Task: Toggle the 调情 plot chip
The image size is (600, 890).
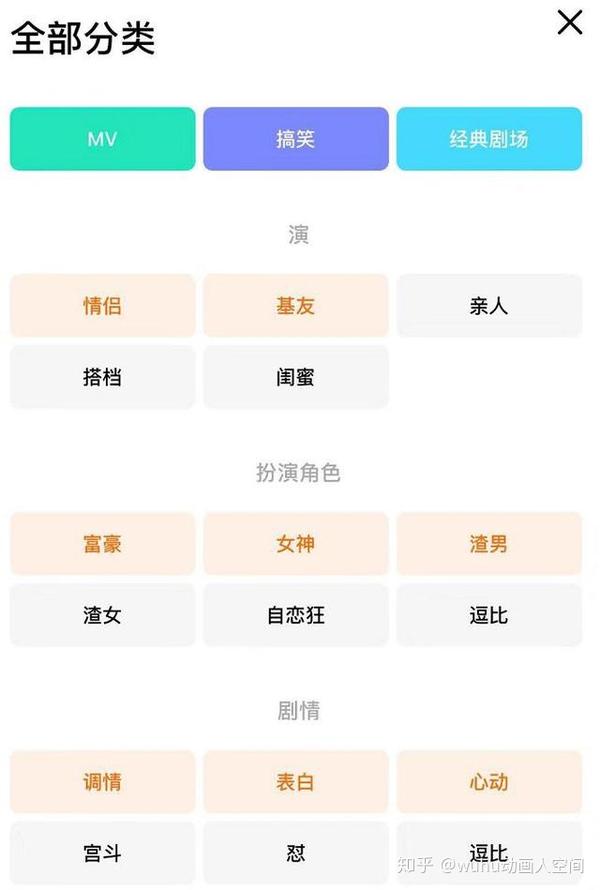Action: pos(102,782)
